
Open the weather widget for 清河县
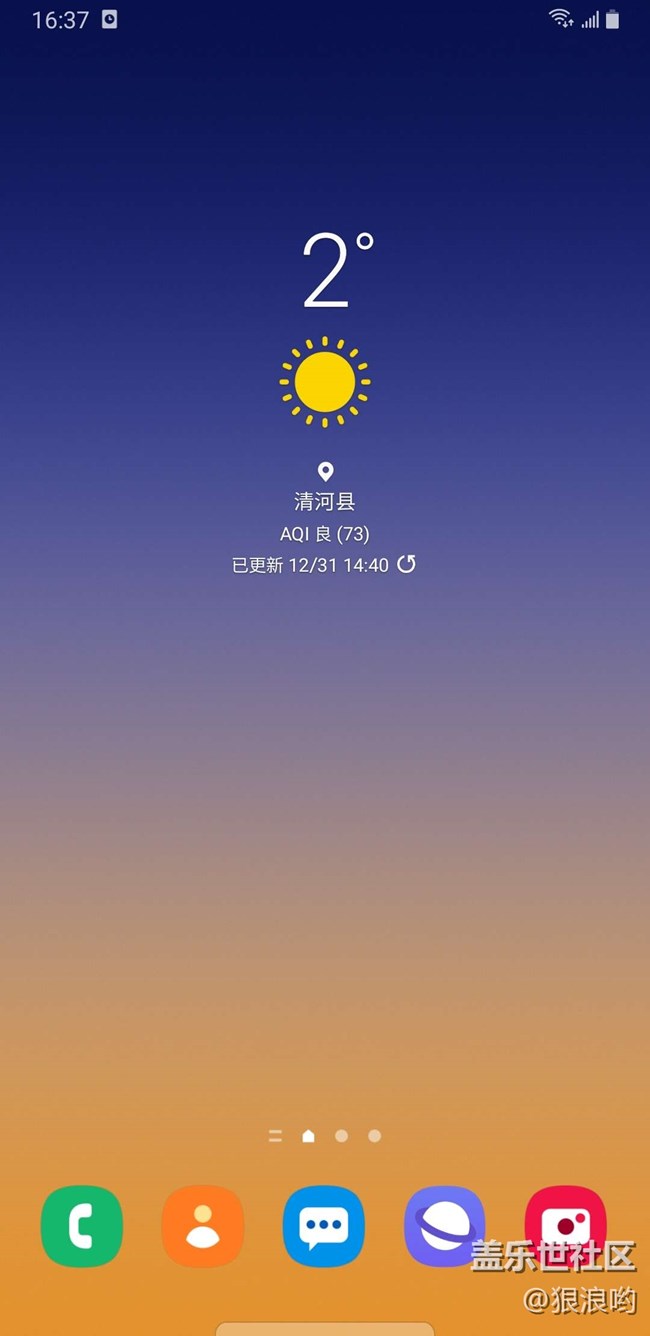point(324,382)
